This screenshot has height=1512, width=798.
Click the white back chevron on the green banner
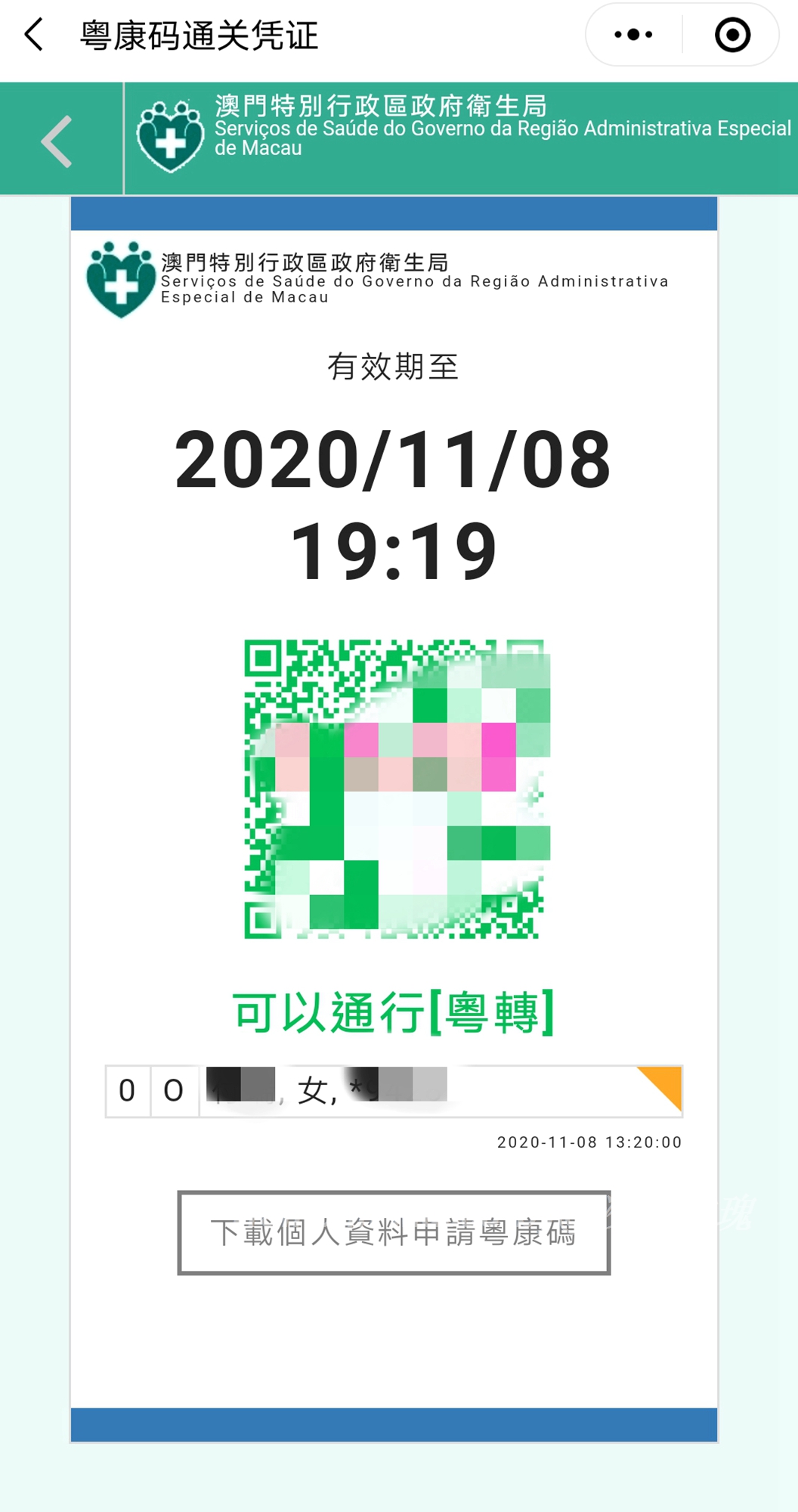coord(56,141)
